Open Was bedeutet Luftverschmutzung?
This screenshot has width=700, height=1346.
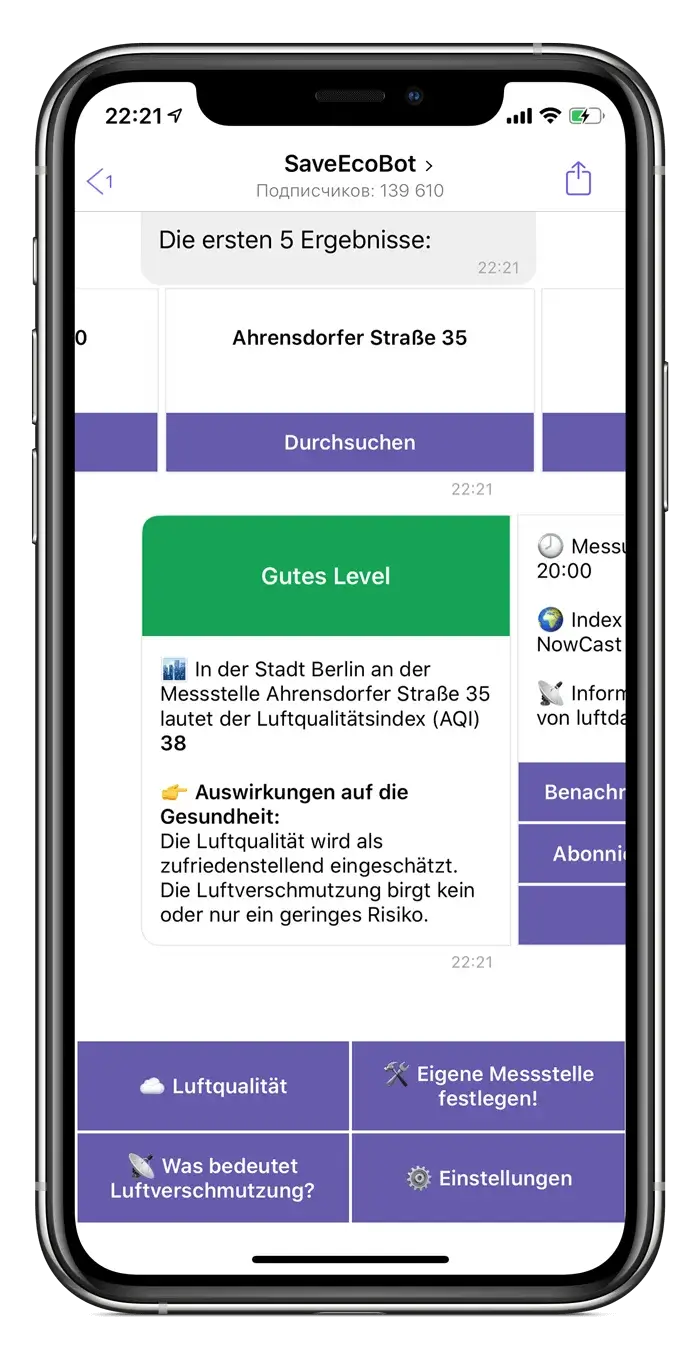pyautogui.click(x=213, y=1178)
